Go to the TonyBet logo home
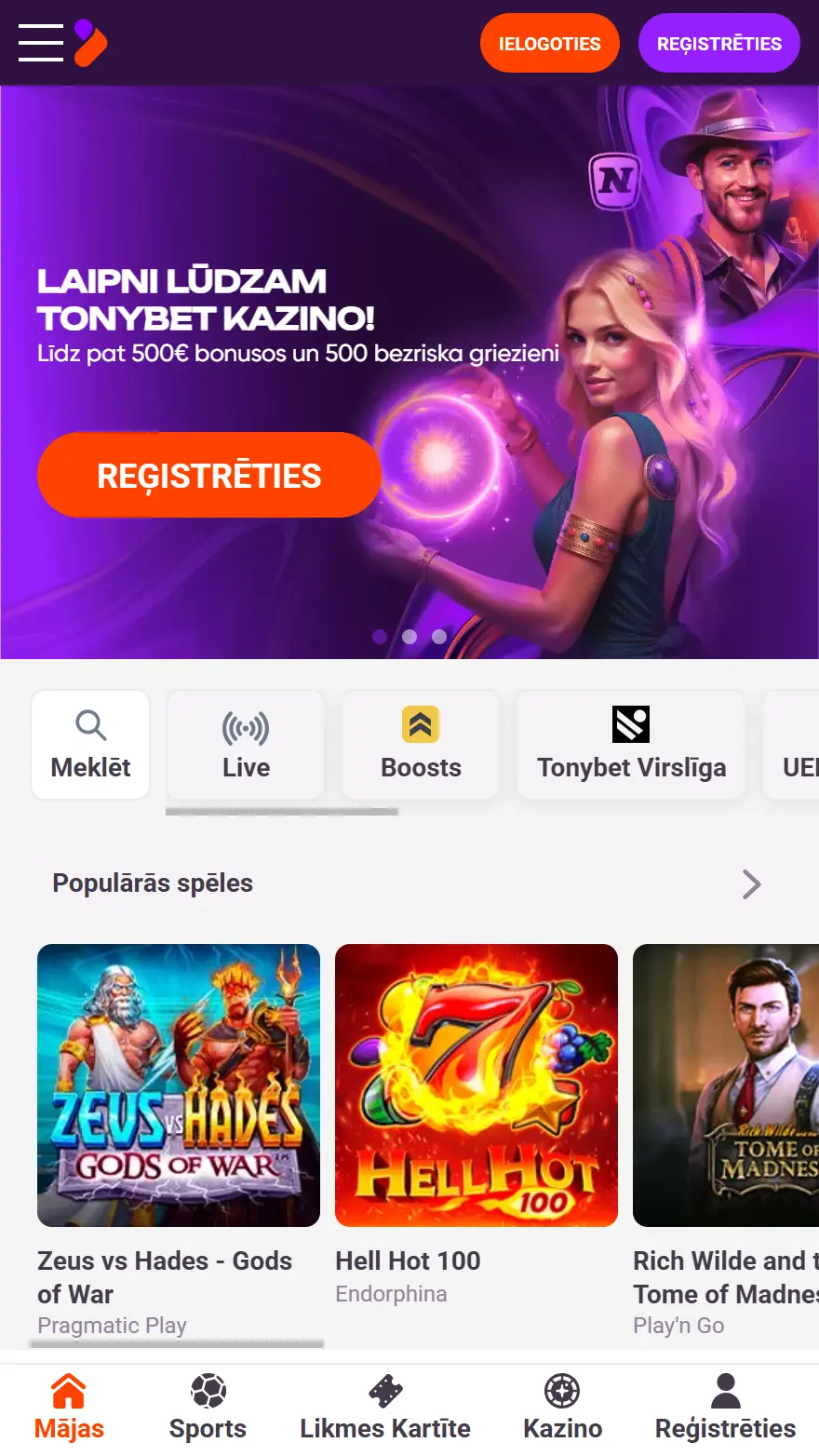 (x=90, y=43)
